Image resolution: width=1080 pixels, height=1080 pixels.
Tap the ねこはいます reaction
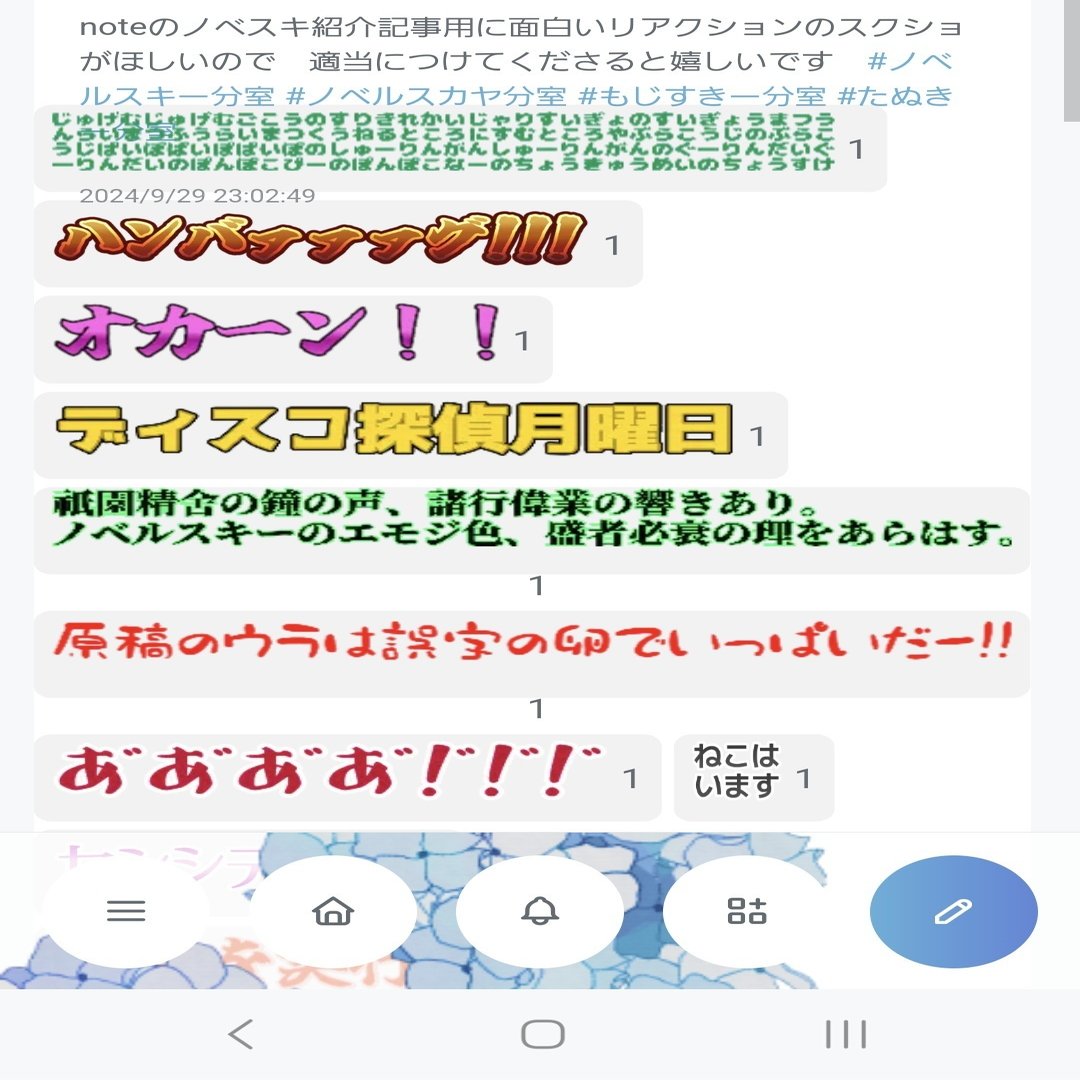753,777
